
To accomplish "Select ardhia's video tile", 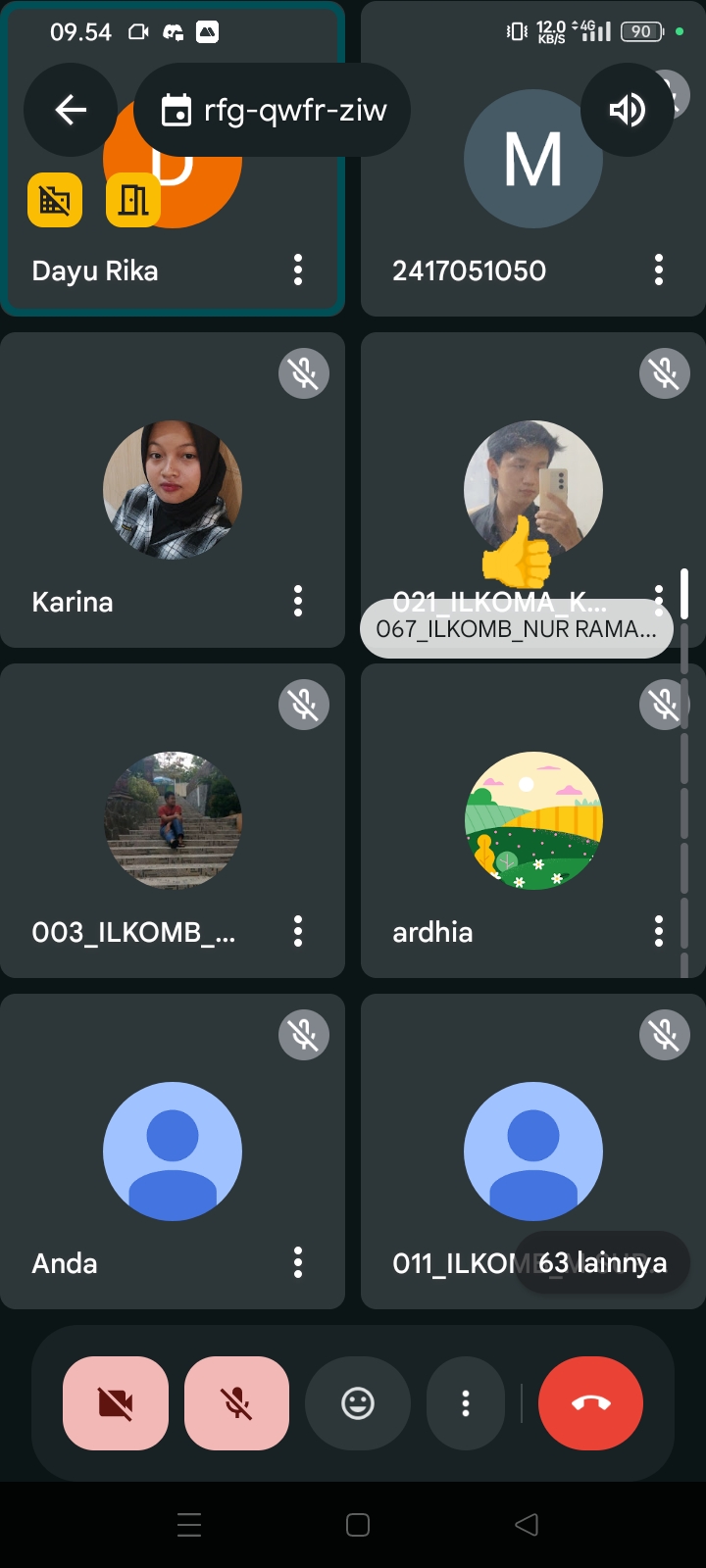I will 532,820.
